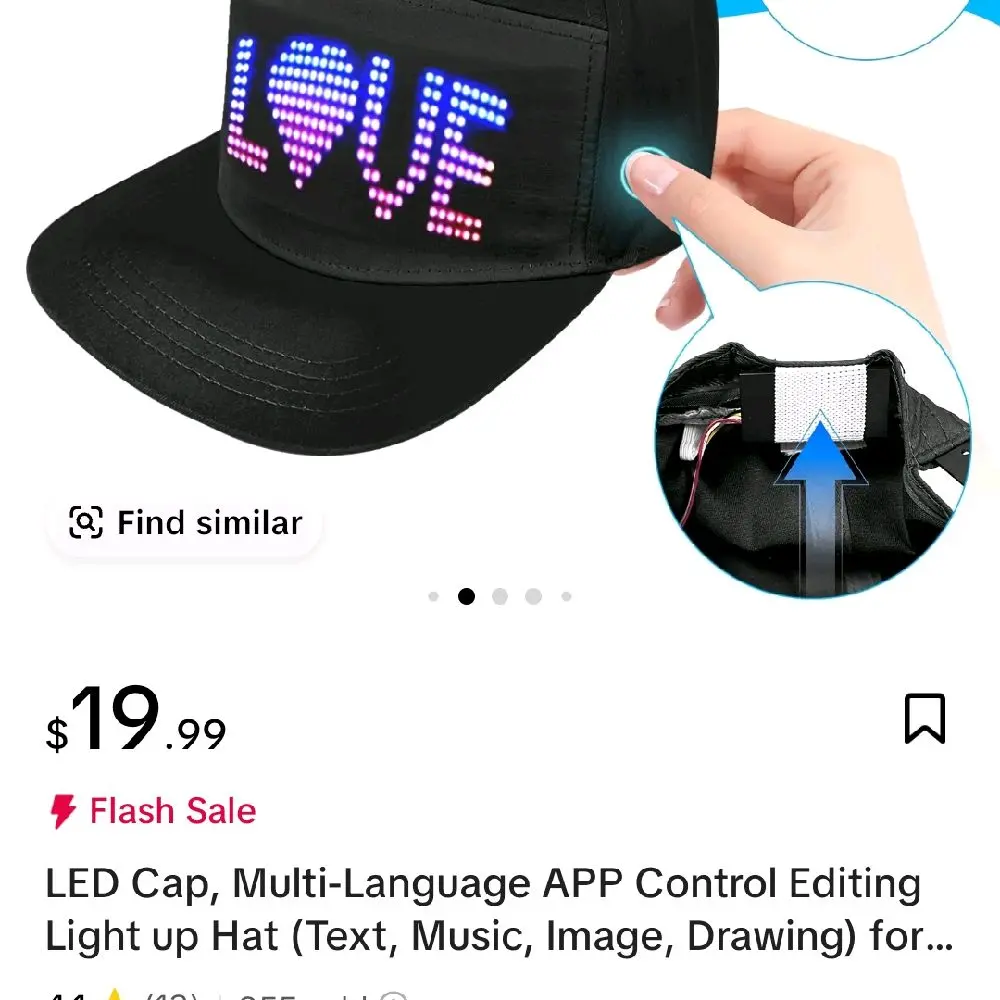The width and height of the screenshot is (1000, 1000).
Task: Tap the image carousel page indicator
Action: 499,596
